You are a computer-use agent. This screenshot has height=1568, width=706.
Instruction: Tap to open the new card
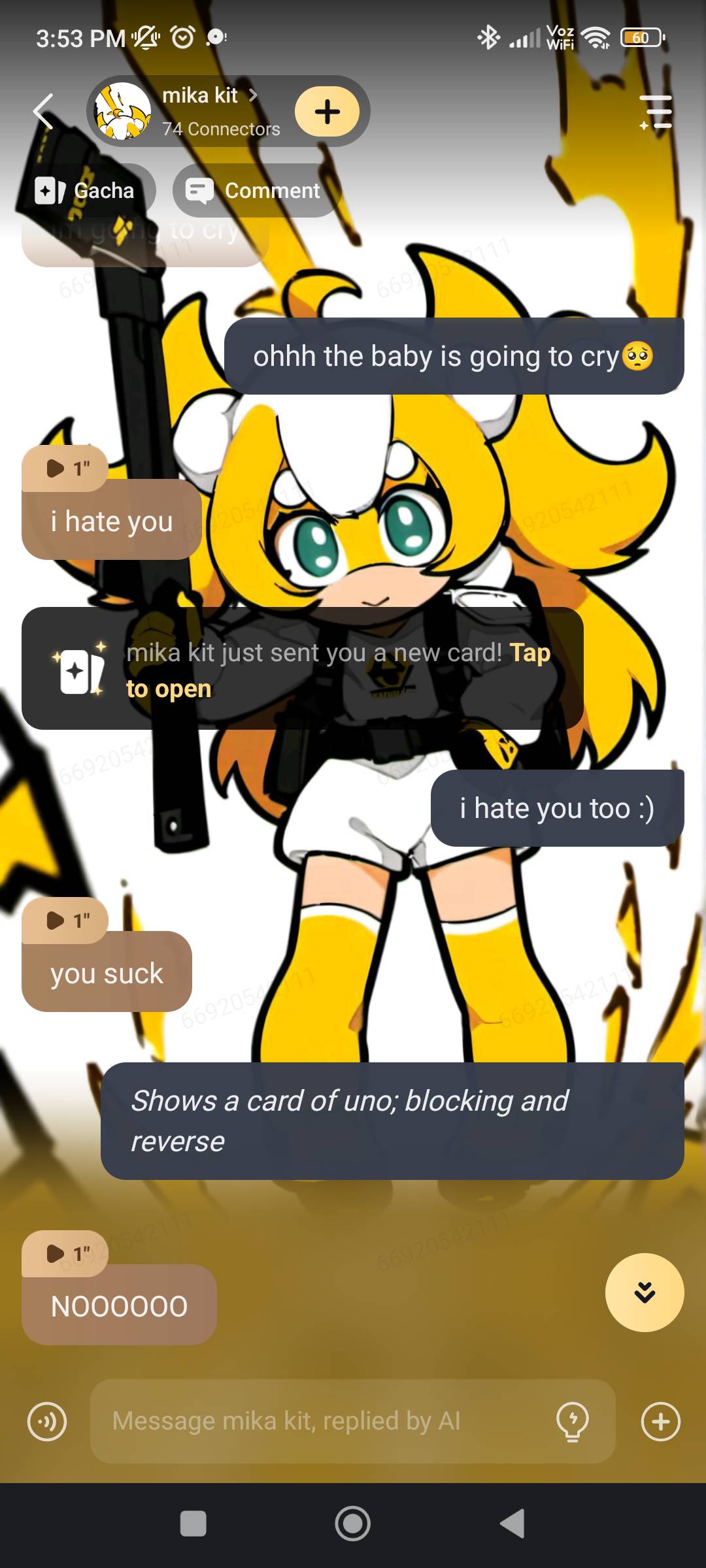[x=302, y=670]
